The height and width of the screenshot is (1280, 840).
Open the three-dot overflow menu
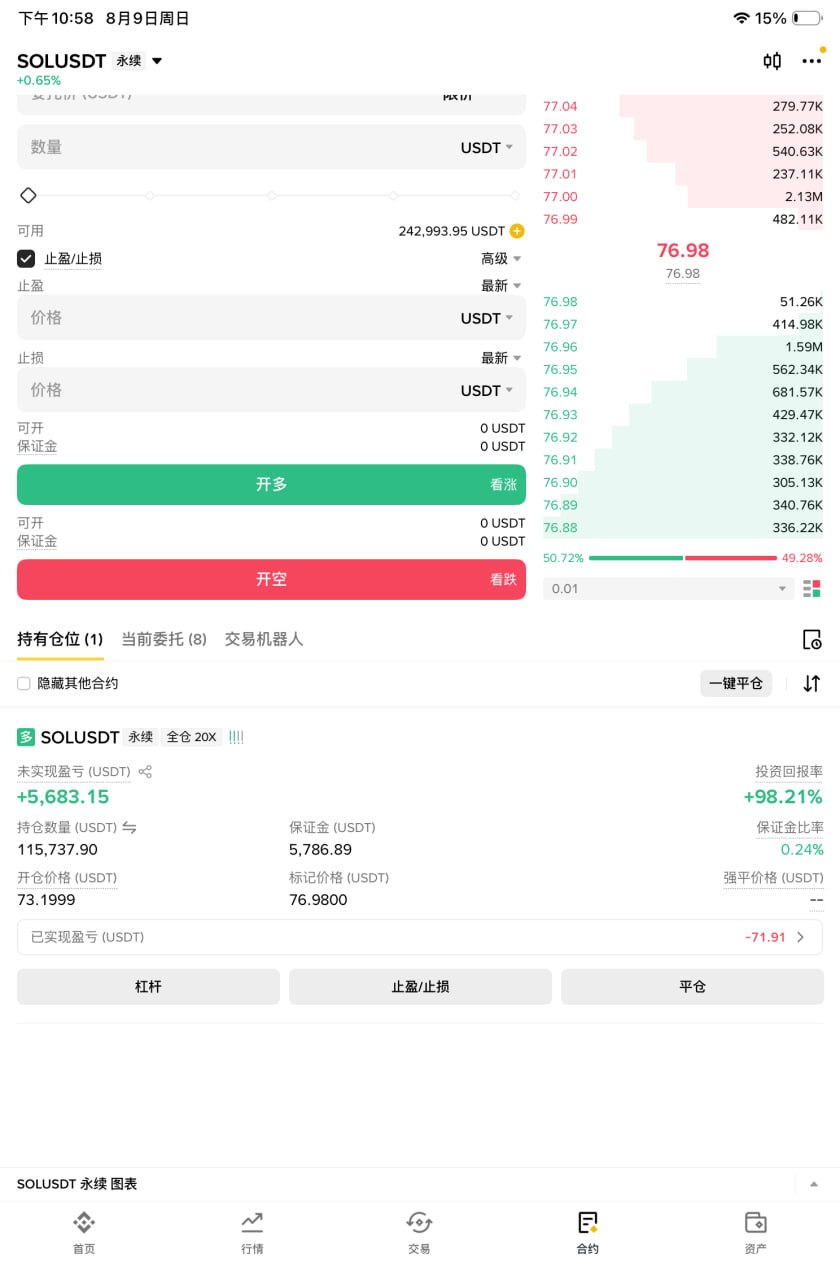[811, 61]
